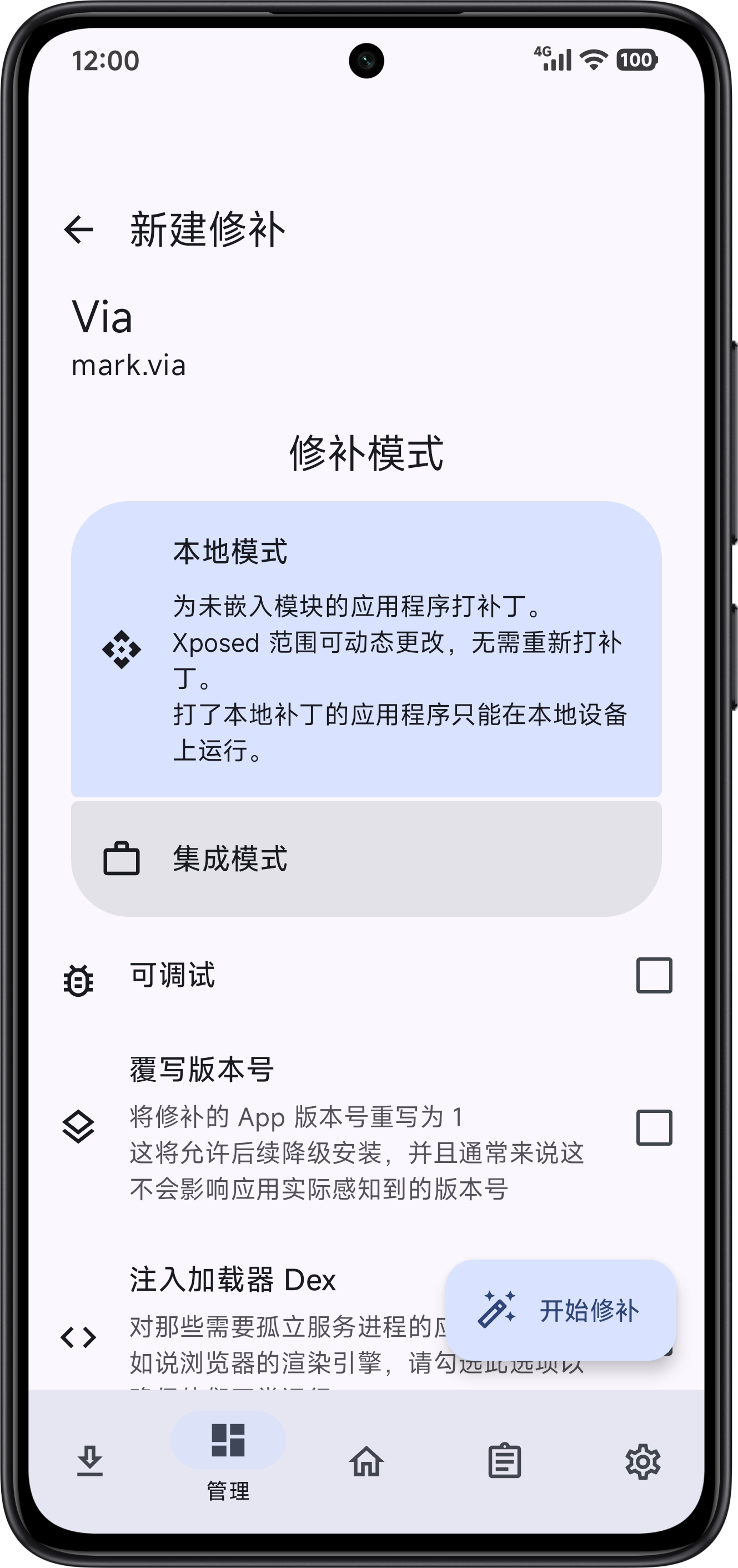Open the logs clipboard tab

(504, 1461)
